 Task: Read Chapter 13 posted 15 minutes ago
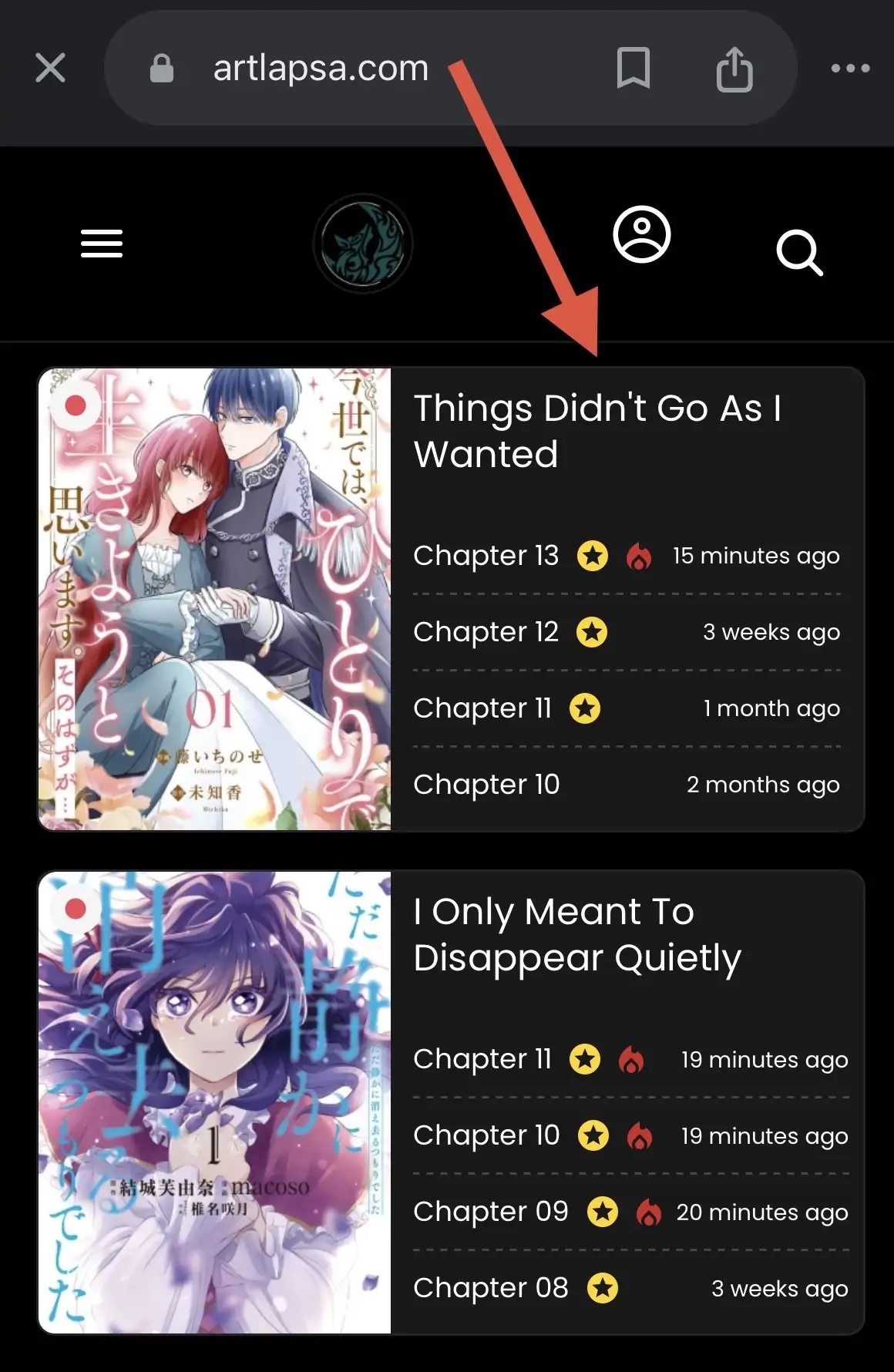(x=486, y=556)
